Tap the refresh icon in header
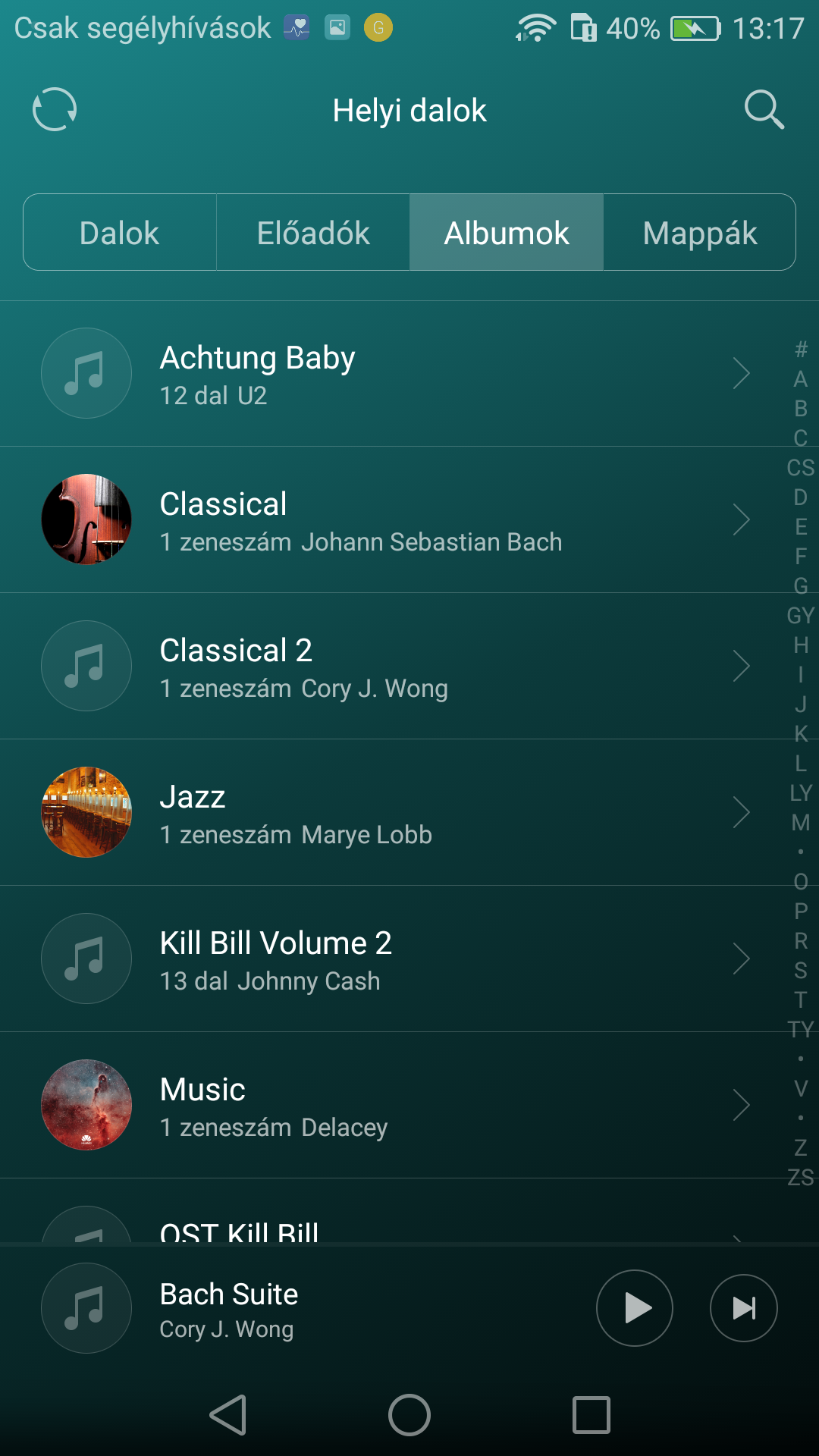The image size is (819, 1456). 55,110
